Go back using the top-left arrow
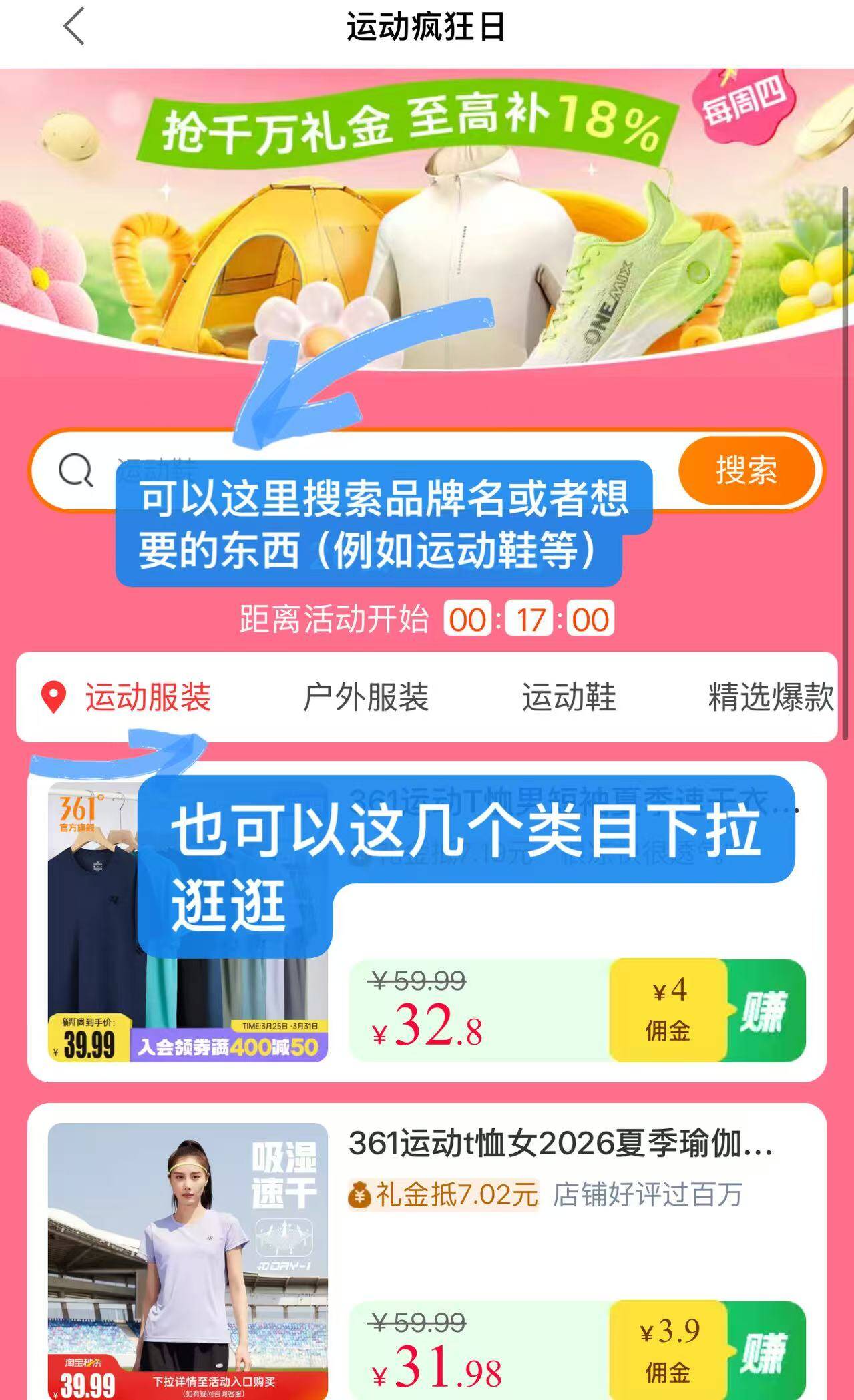Screen dimensions: 854x1400 tap(74, 27)
